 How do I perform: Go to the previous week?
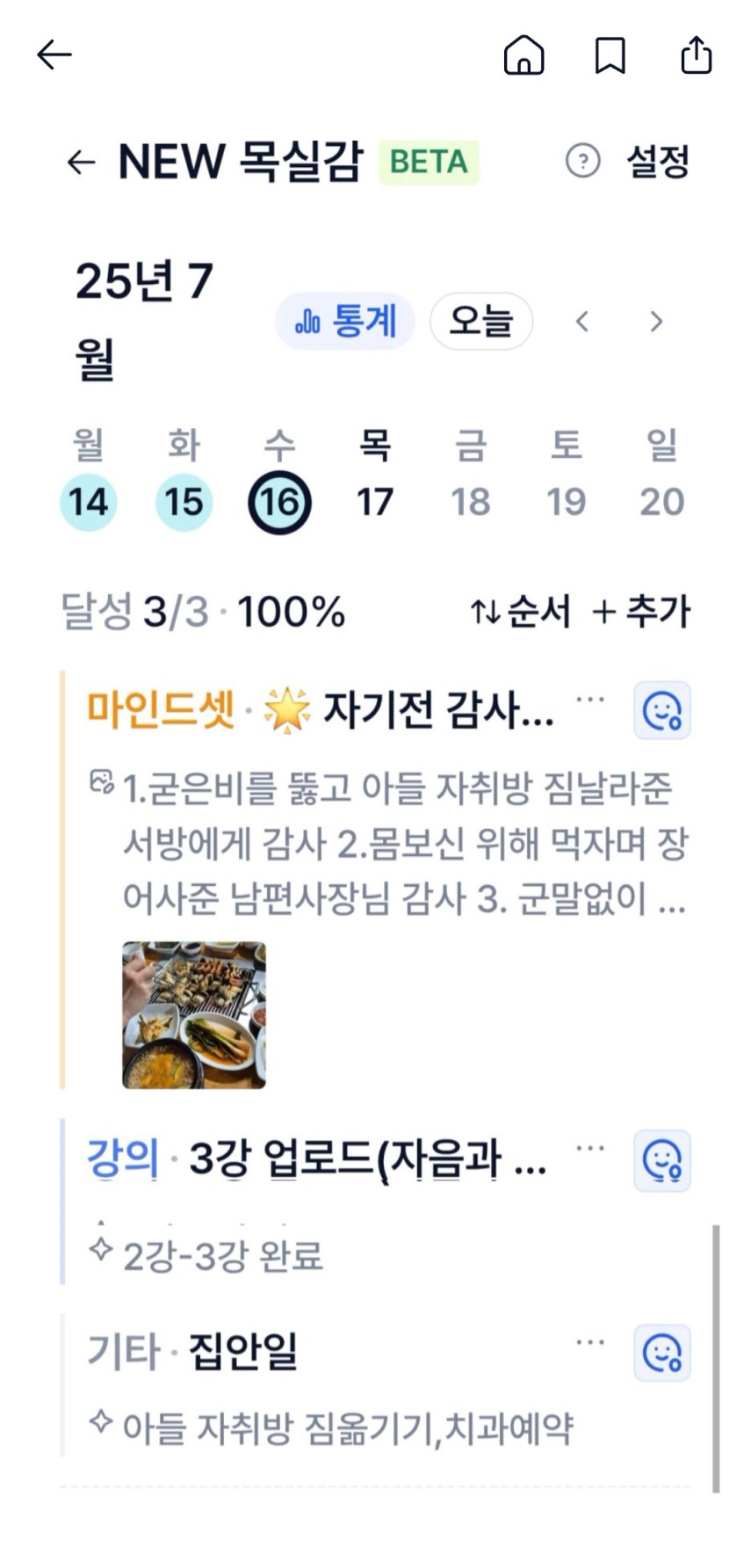pos(581,322)
